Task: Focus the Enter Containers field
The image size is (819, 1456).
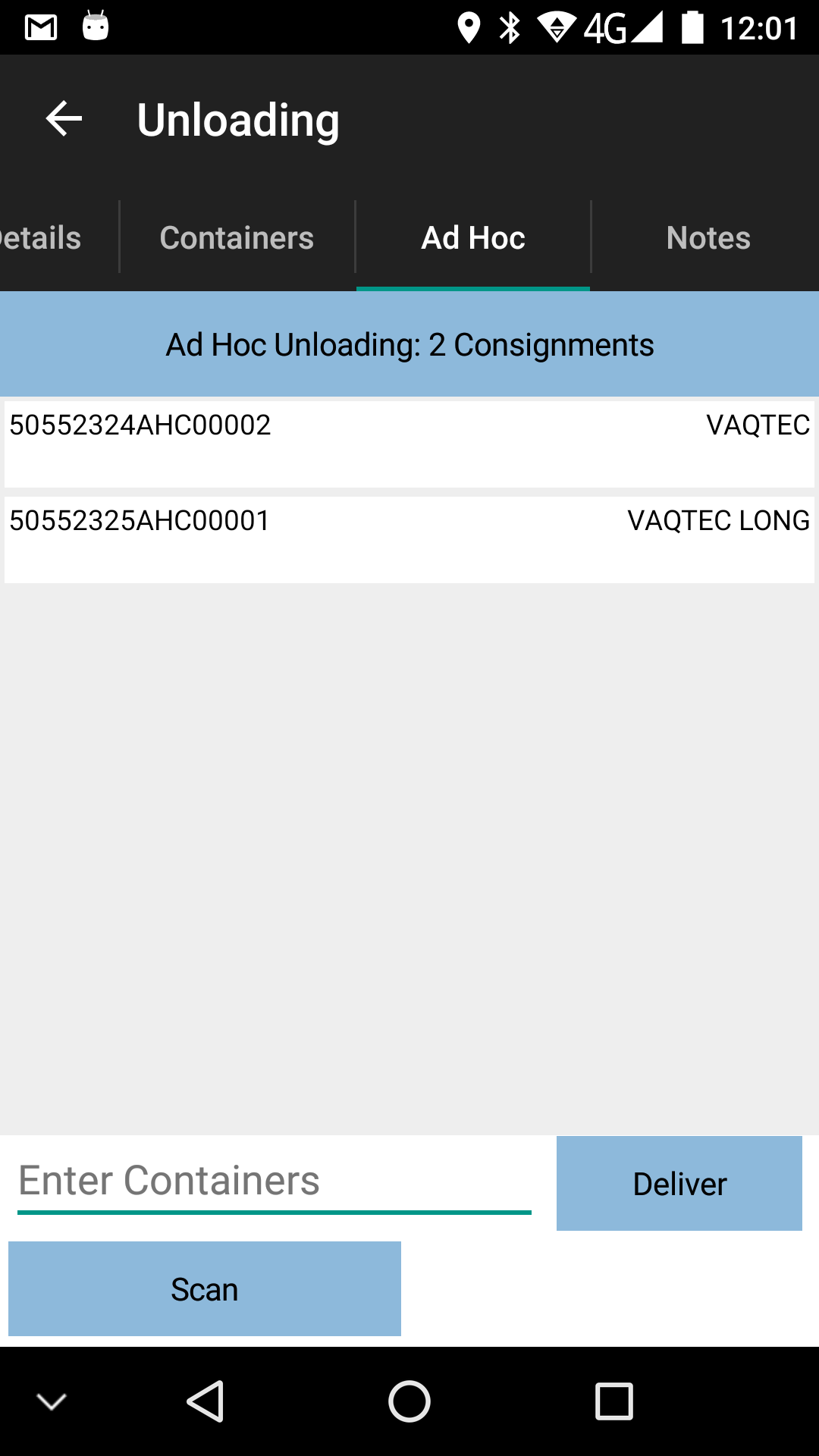Action: coord(275,1181)
